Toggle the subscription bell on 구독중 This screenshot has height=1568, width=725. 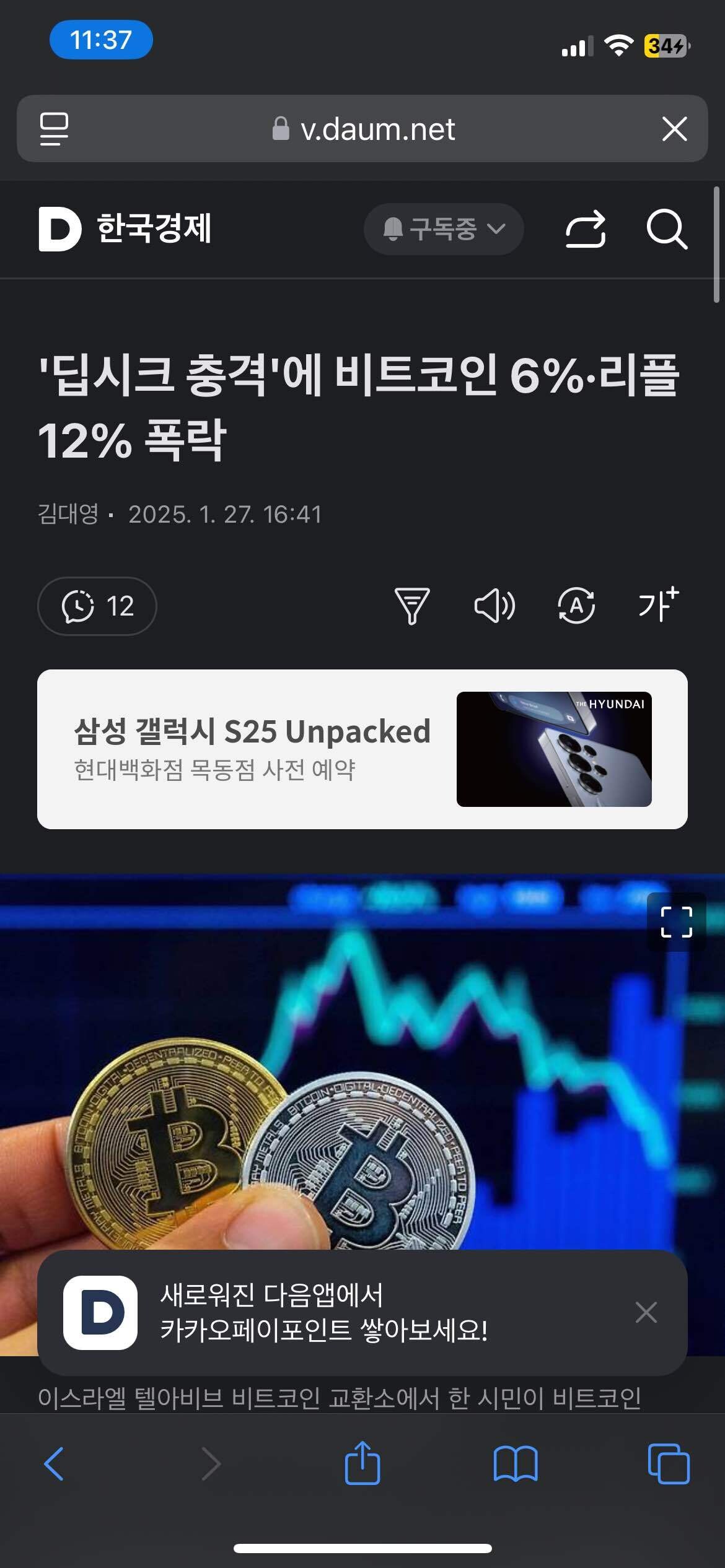point(393,229)
